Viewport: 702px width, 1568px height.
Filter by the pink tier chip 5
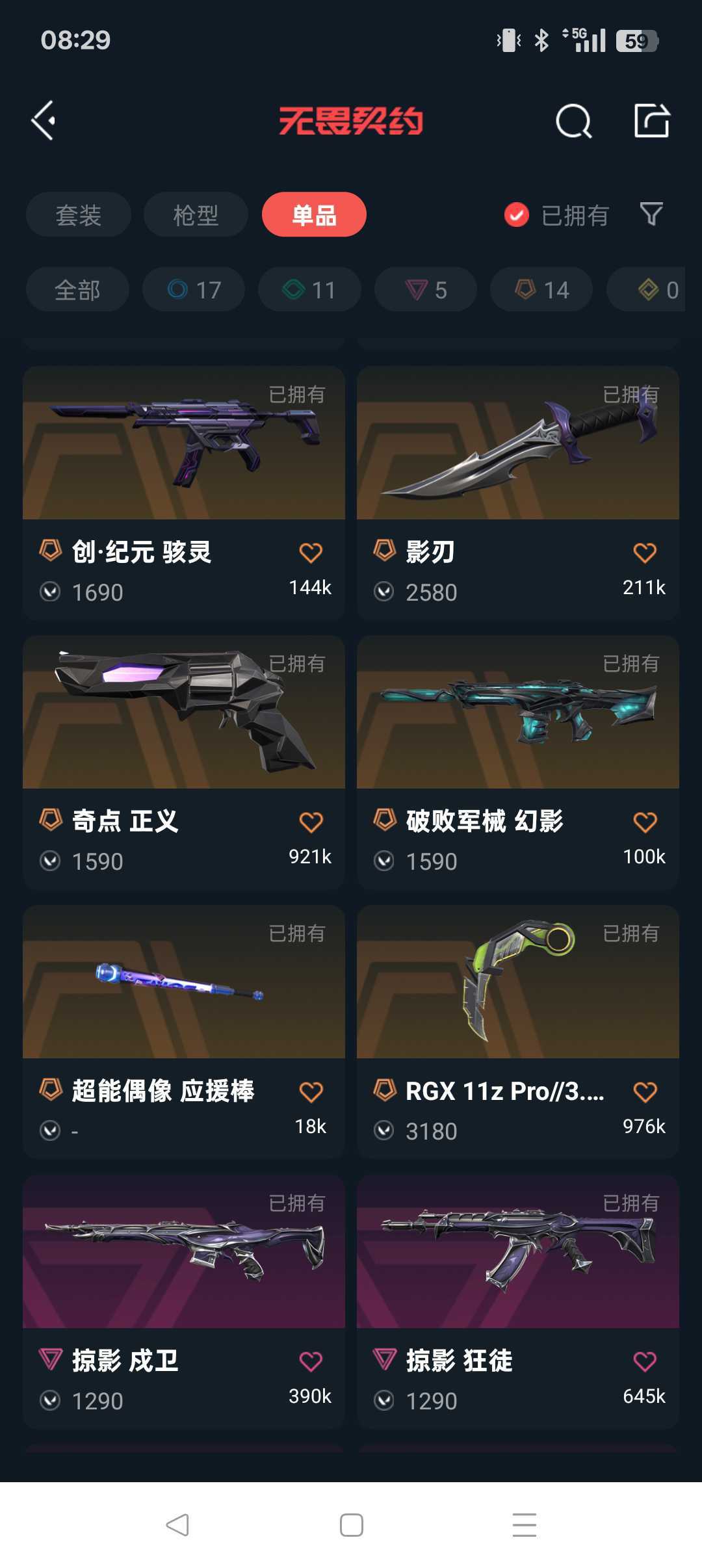click(x=426, y=289)
